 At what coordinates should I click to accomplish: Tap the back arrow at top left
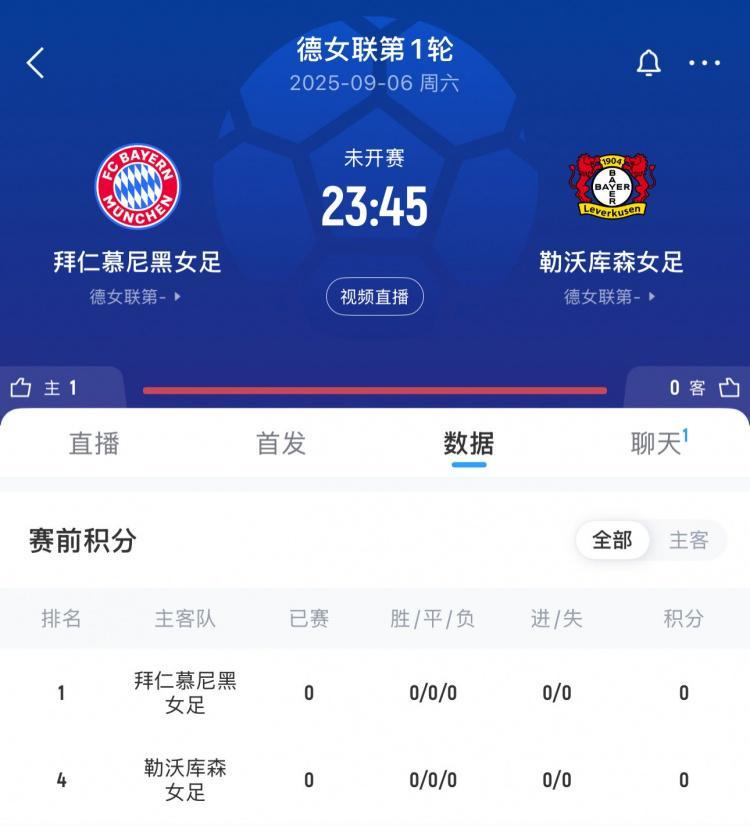click(36, 61)
